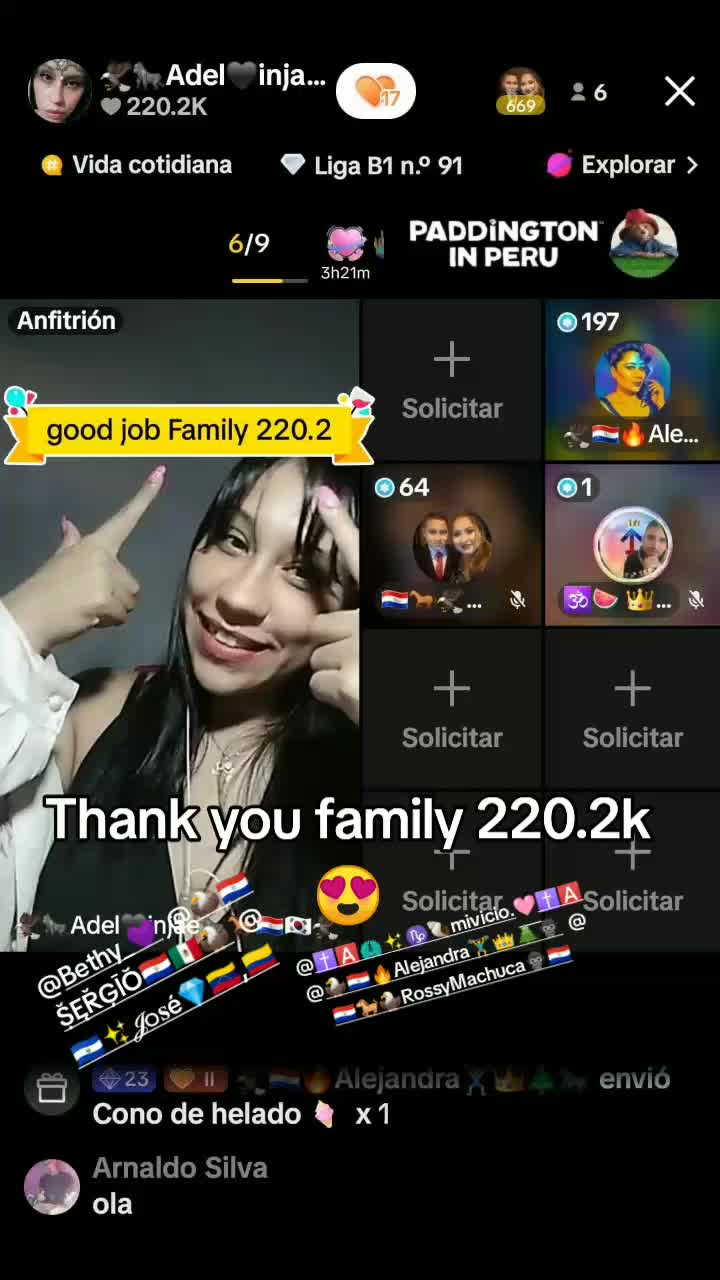Open the Paddington in Peru banner
Image resolution: width=720 pixels, height=1280 pixels.
(544, 244)
